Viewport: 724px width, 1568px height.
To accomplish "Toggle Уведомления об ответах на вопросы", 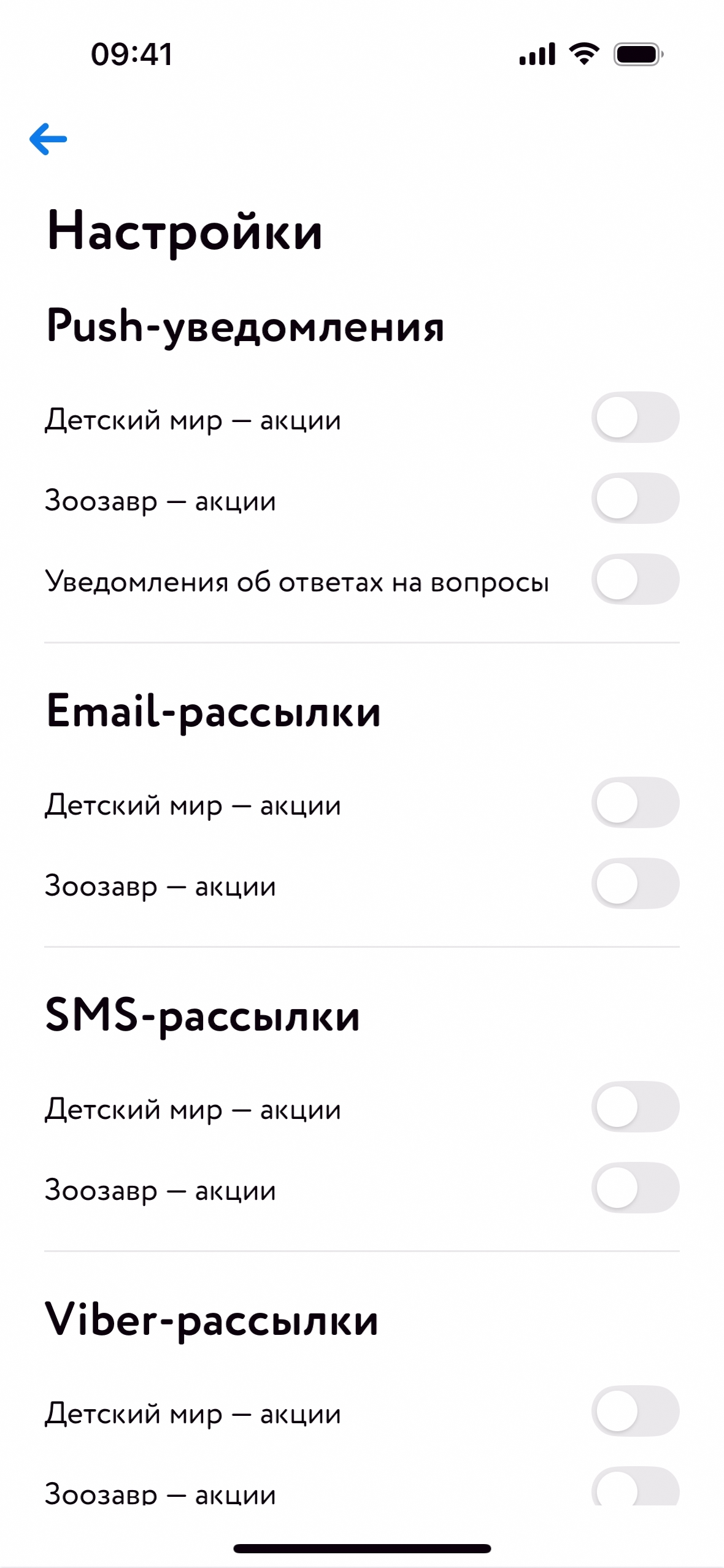I will [x=635, y=580].
